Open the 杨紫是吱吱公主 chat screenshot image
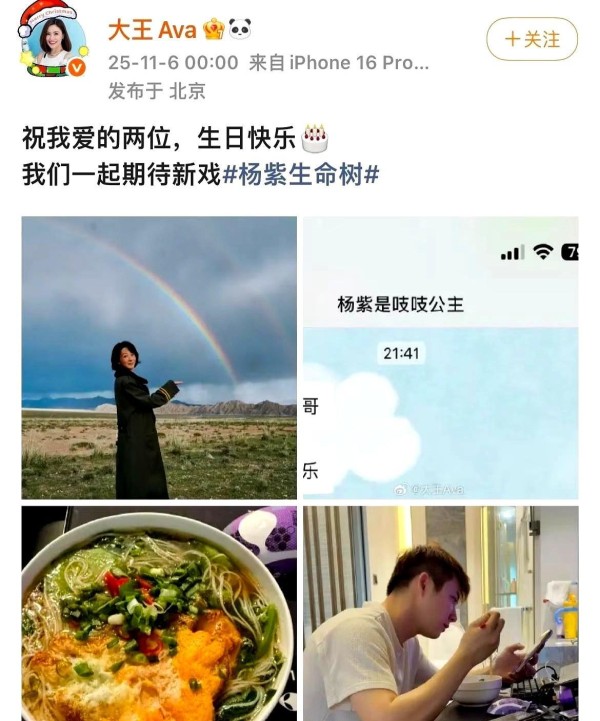This screenshot has height=721, width=600. click(x=440, y=358)
